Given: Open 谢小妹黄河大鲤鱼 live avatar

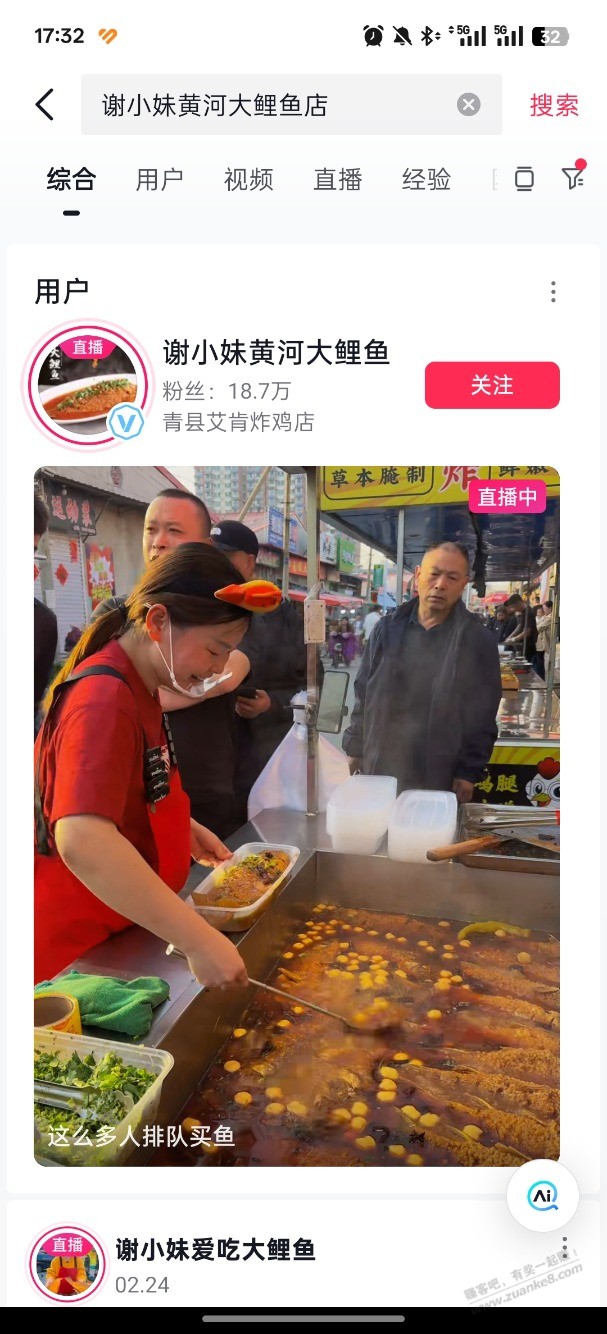Looking at the screenshot, I should coord(87,385).
